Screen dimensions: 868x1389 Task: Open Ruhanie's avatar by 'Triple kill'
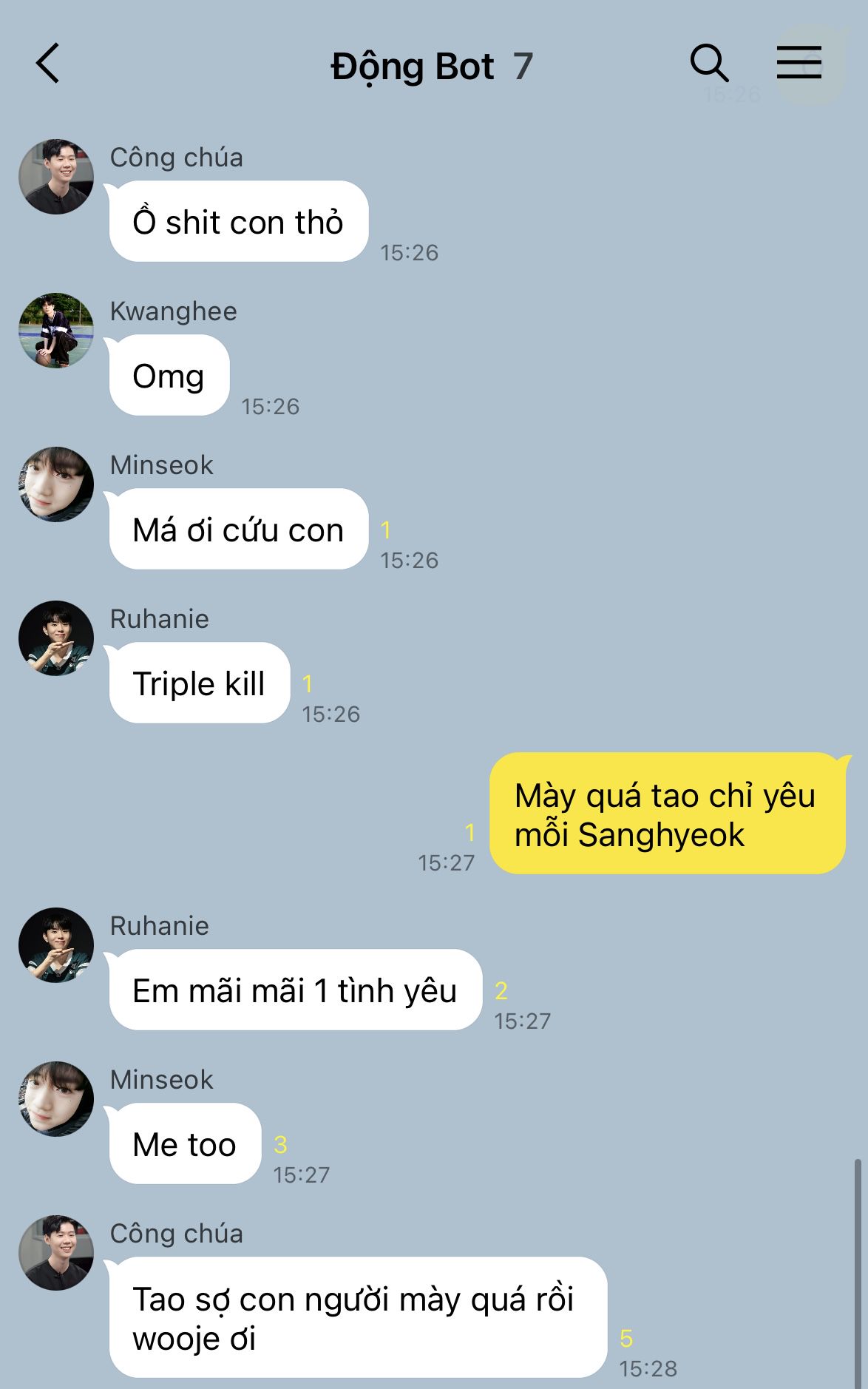pyautogui.click(x=56, y=638)
